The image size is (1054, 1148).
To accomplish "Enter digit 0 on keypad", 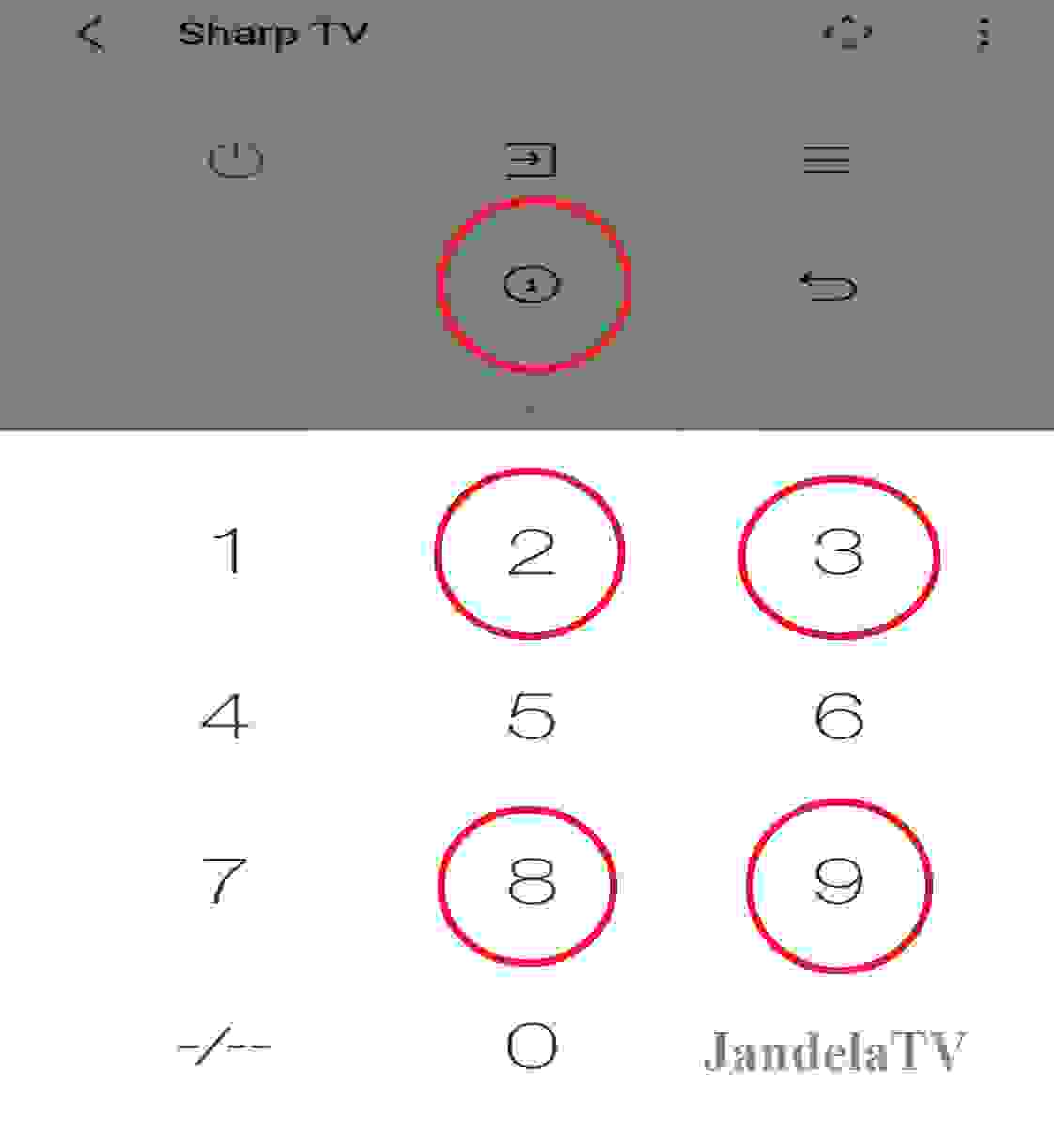I will tap(532, 1046).
